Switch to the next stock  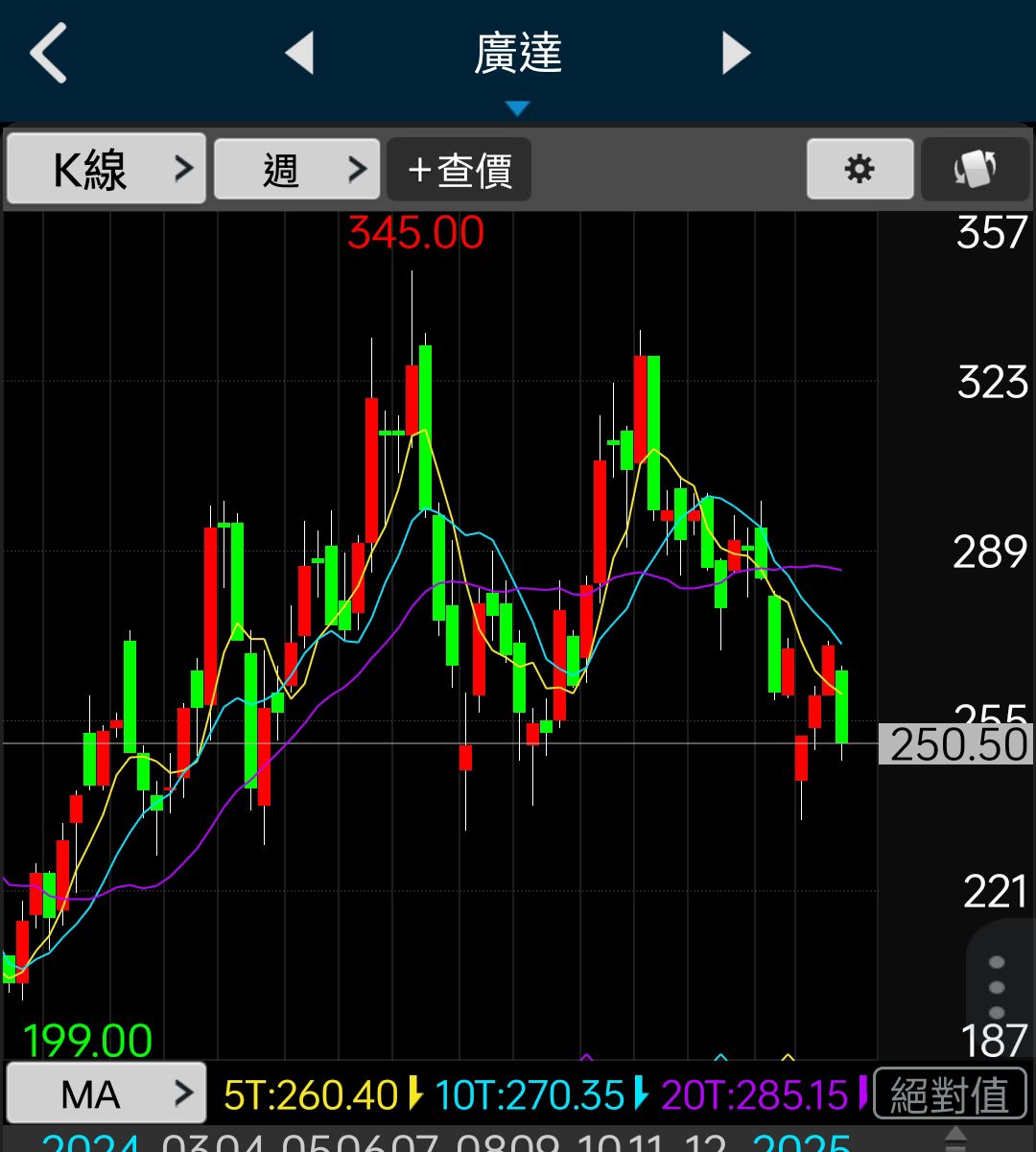pos(736,53)
